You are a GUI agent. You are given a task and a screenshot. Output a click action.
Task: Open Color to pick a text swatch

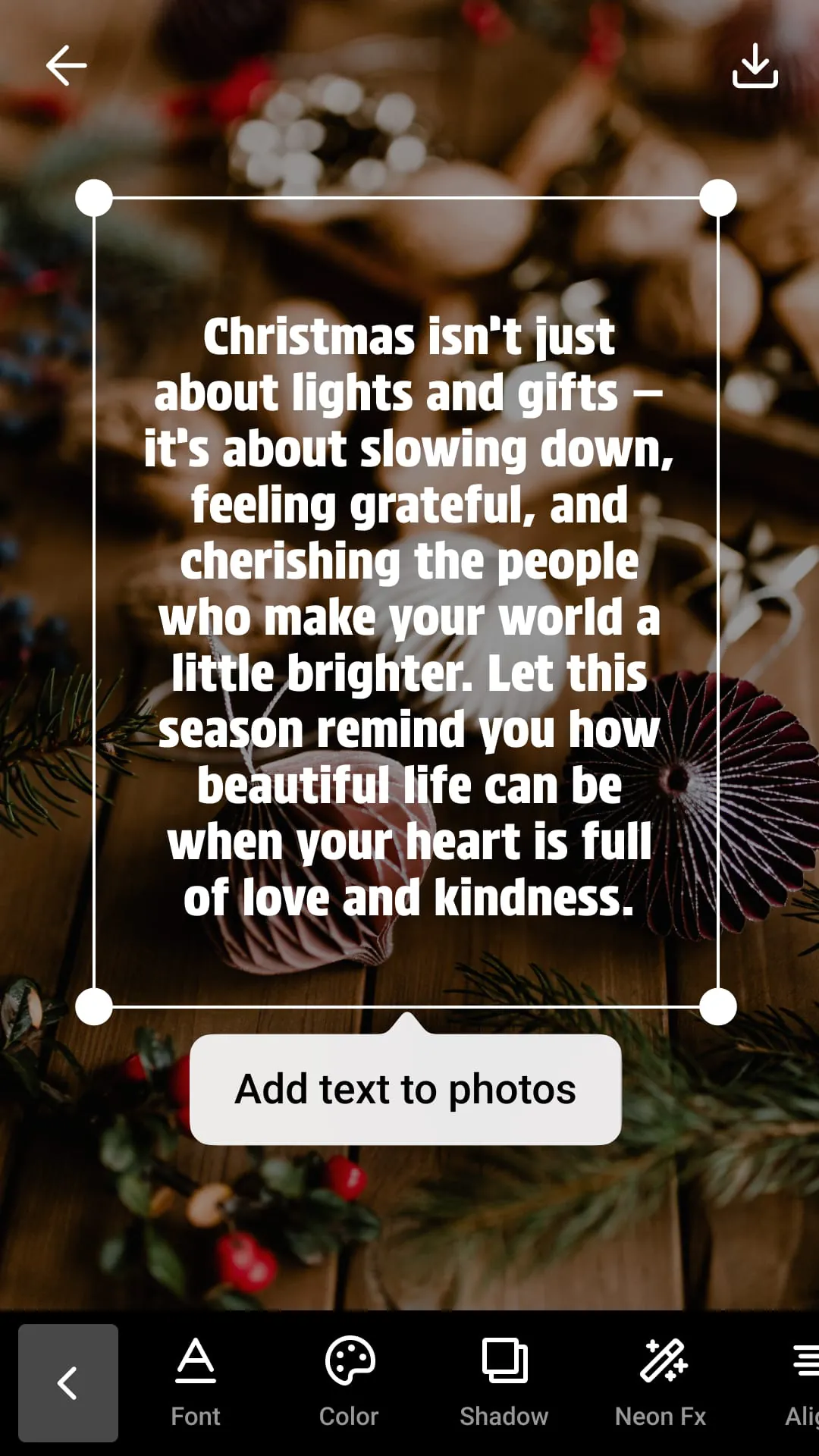(348, 1380)
